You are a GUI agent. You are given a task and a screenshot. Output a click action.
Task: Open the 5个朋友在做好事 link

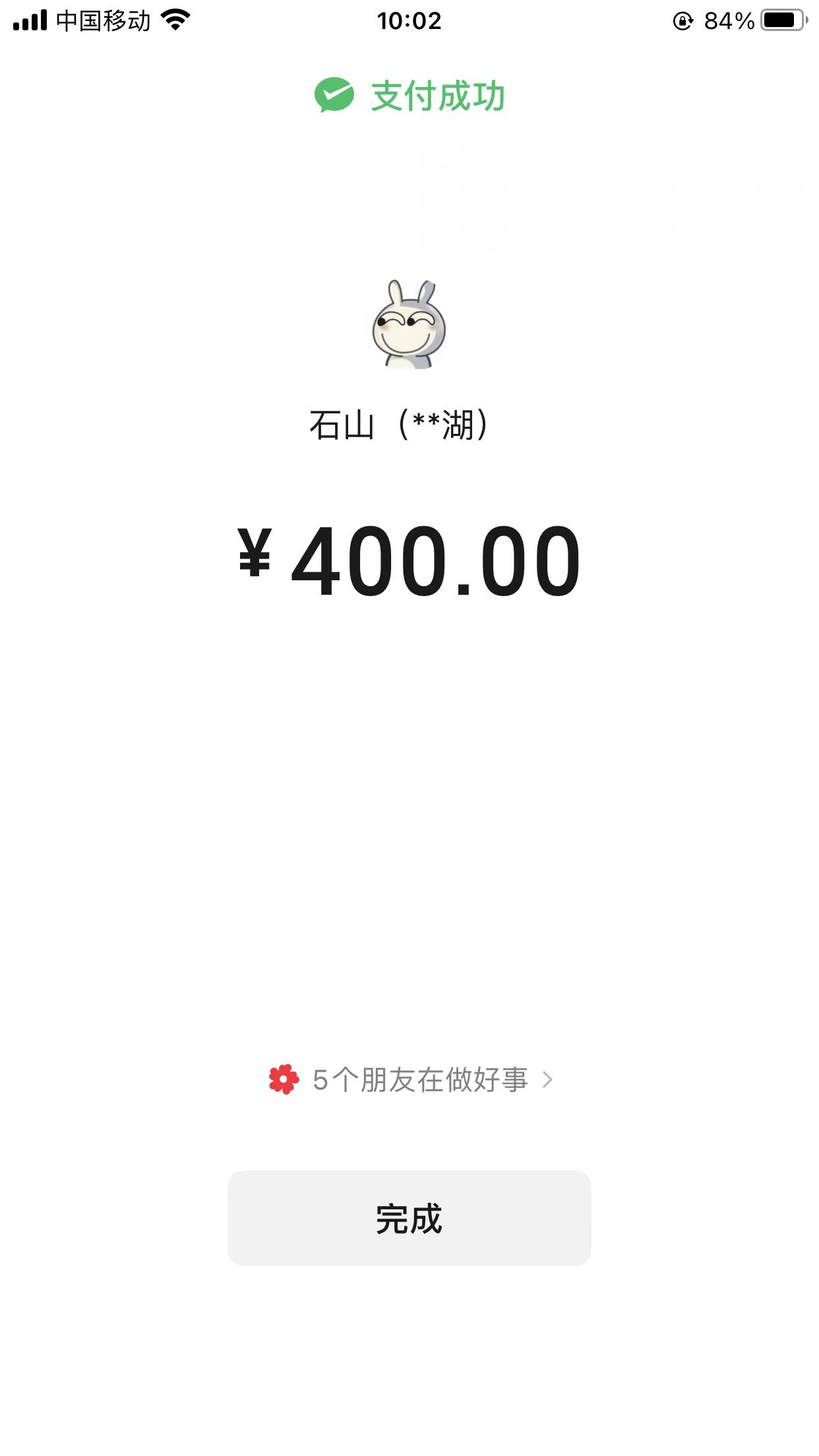(411, 1079)
